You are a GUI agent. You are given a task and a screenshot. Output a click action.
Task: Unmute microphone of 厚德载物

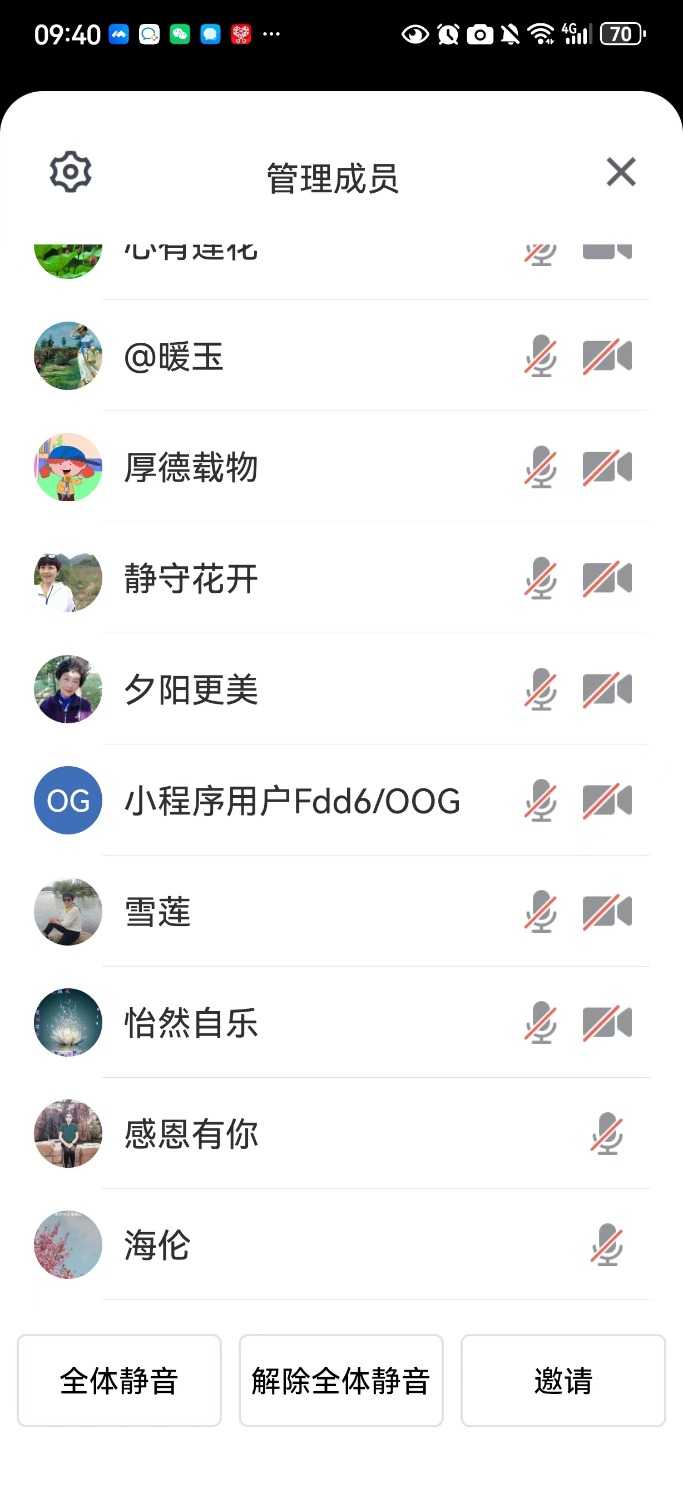(541, 468)
